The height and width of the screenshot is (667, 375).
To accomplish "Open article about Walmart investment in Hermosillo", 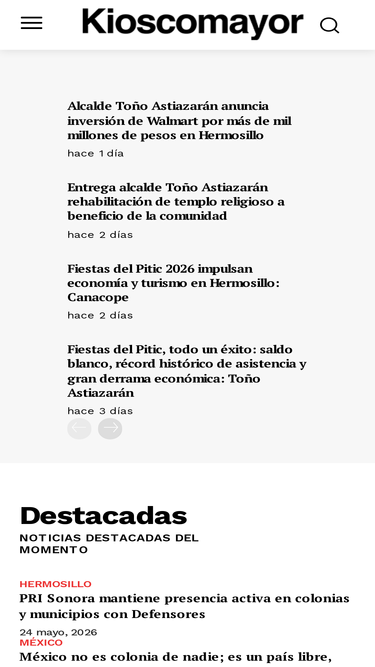I will [179, 120].
